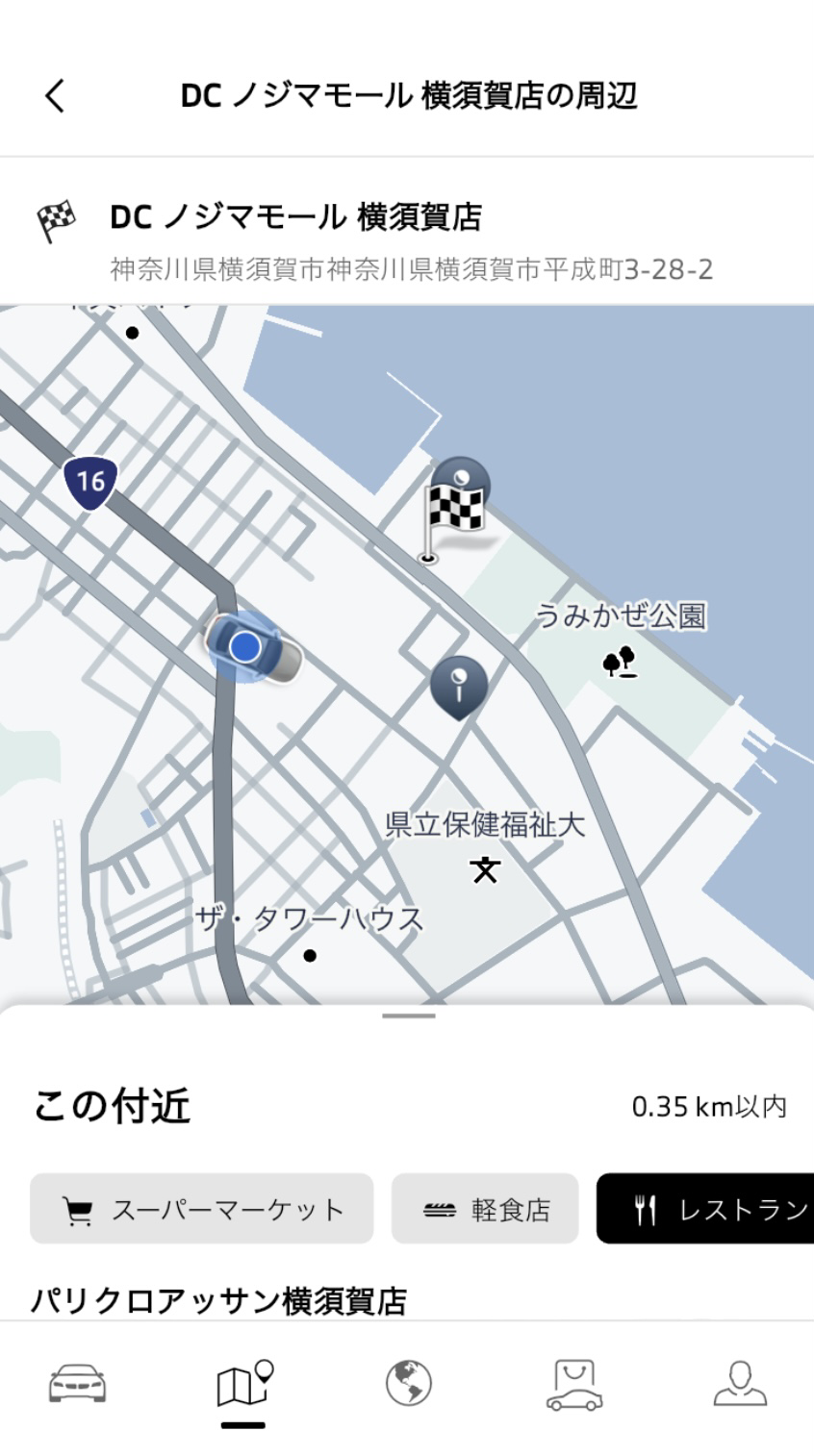The image size is (814, 1456).
Task: Tap the drag handle of the nearby panel
Action: (408, 1016)
